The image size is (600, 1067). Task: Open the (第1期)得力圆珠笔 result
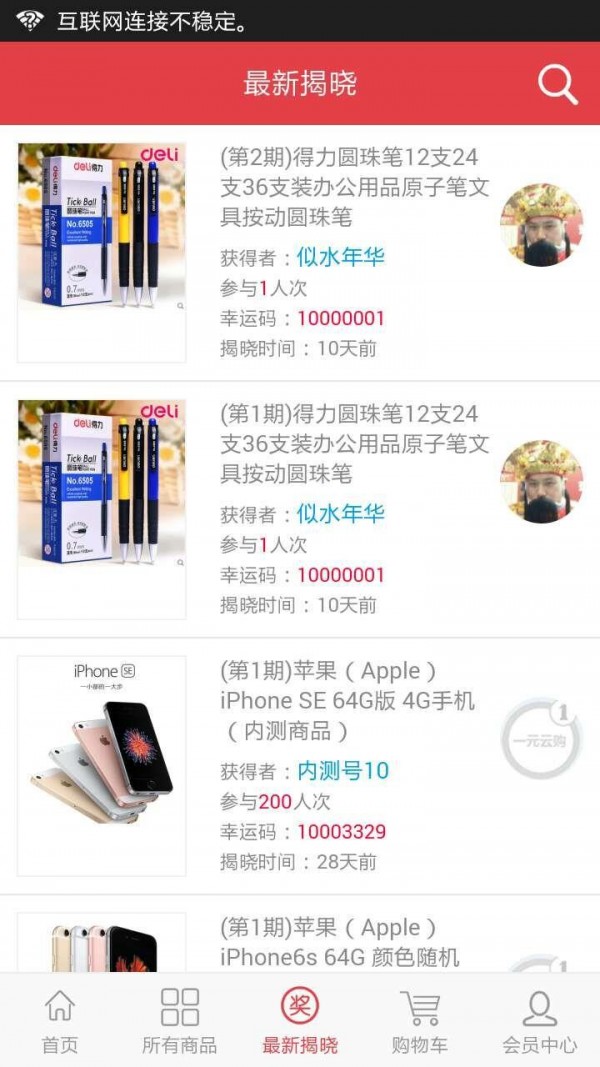pyautogui.click(x=354, y=443)
